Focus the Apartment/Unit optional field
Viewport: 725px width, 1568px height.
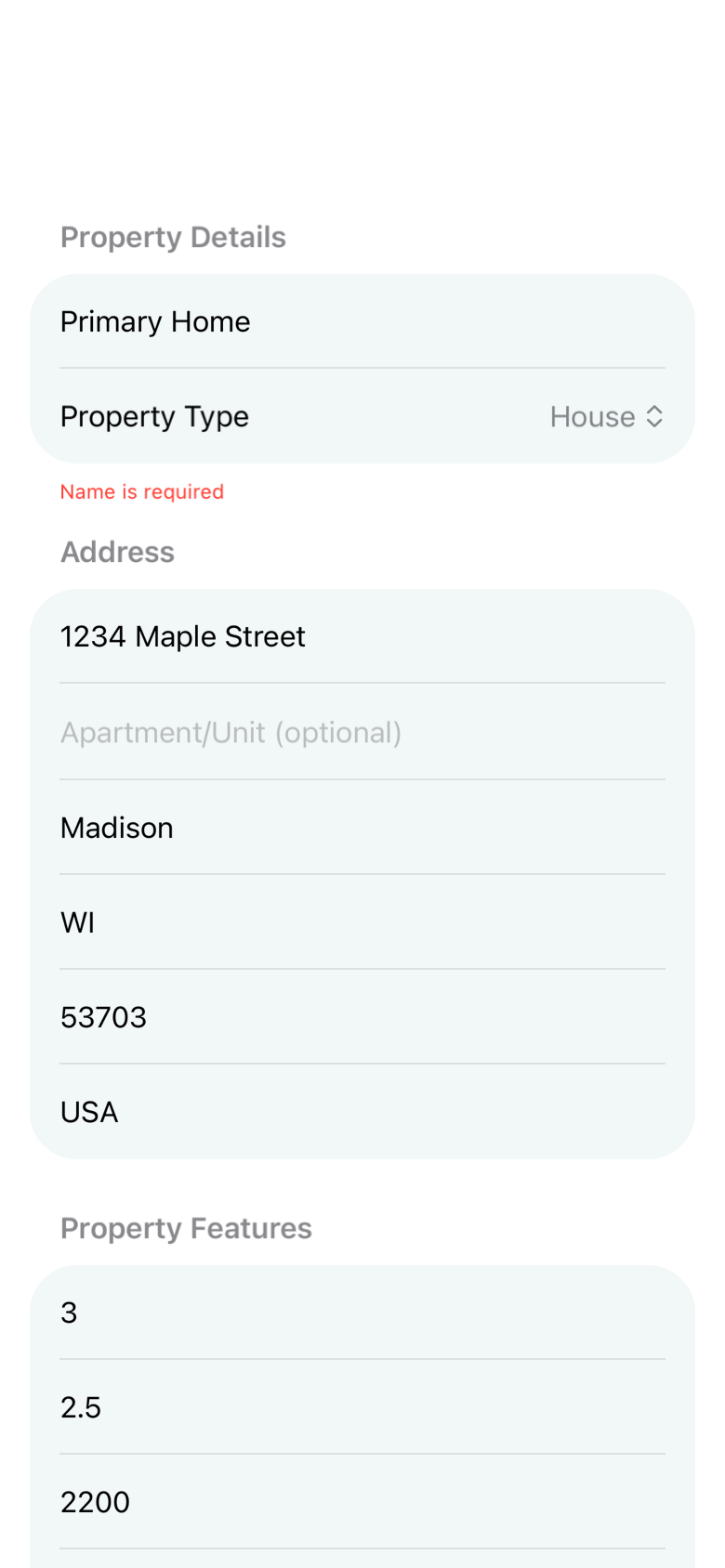pos(361,733)
